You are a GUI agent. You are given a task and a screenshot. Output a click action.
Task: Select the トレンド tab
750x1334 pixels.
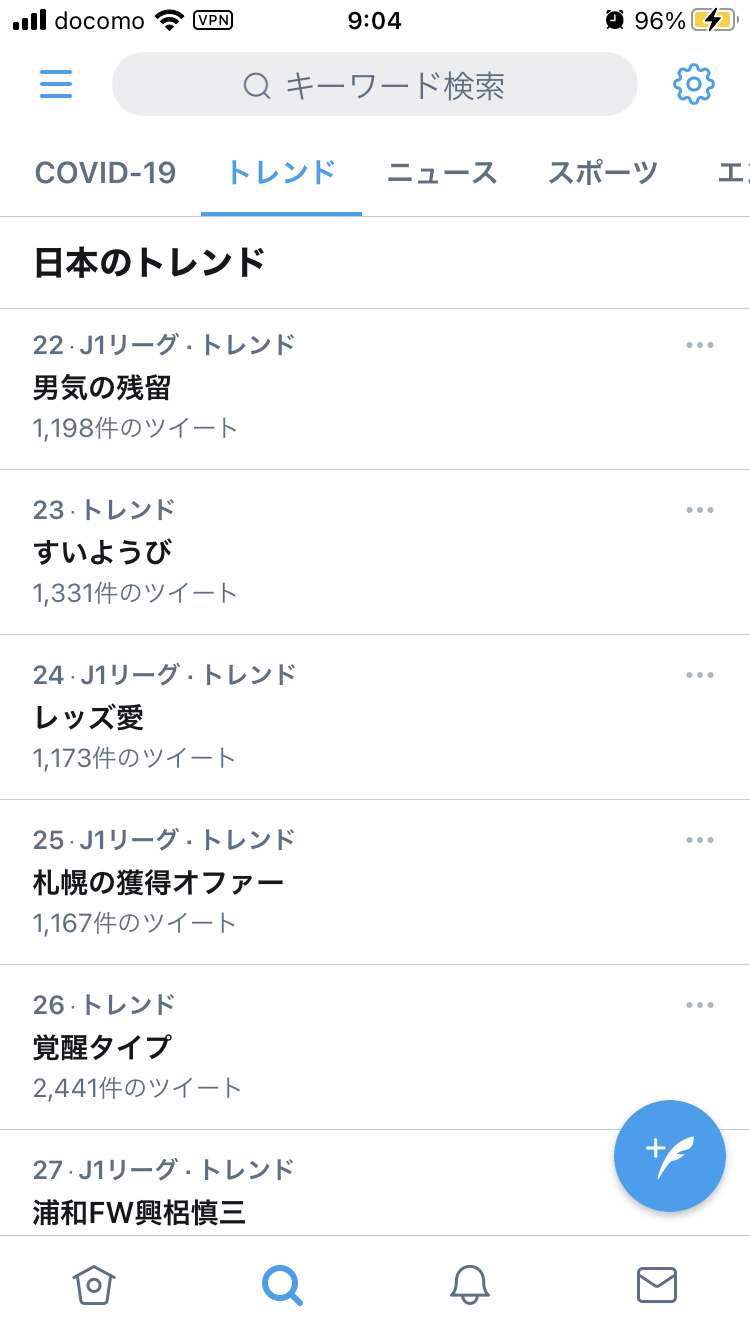(x=281, y=173)
